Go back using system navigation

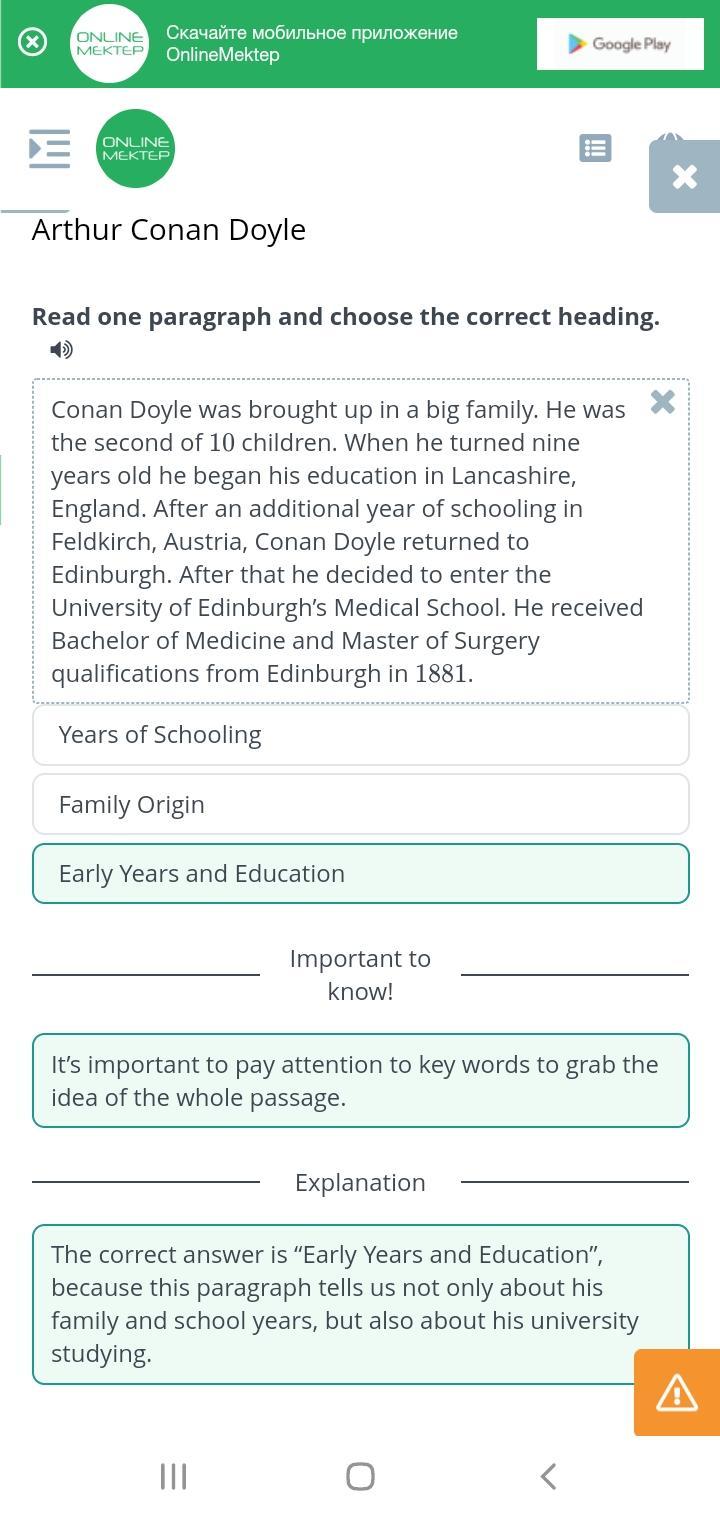(548, 1476)
